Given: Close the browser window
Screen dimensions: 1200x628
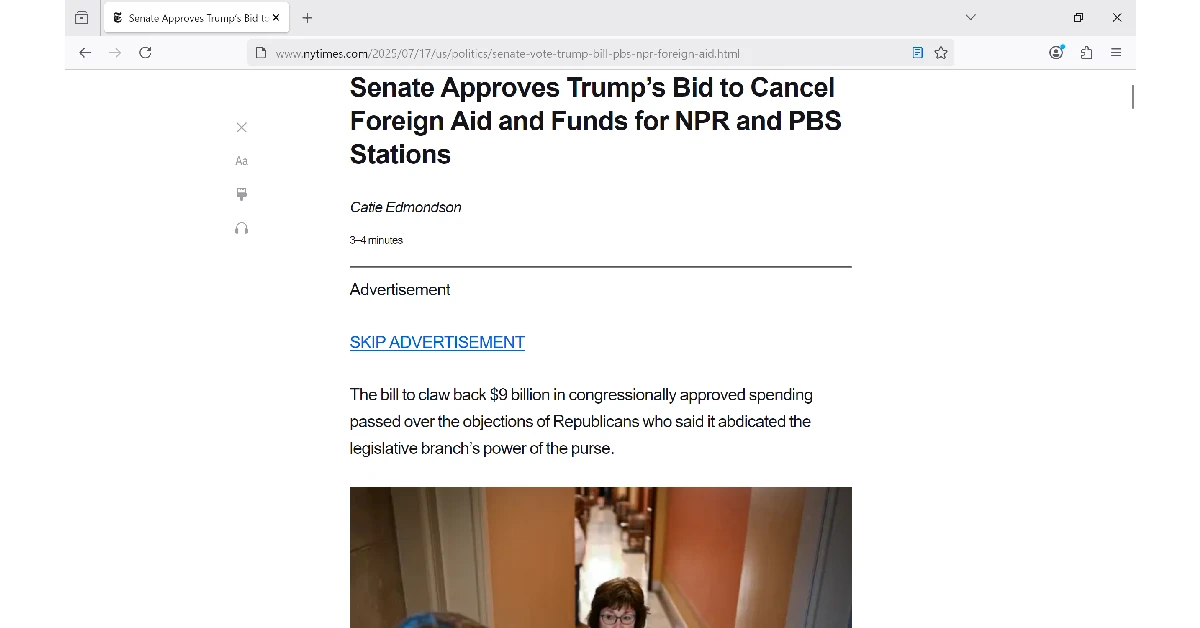Looking at the screenshot, I should pos(1117,18).
